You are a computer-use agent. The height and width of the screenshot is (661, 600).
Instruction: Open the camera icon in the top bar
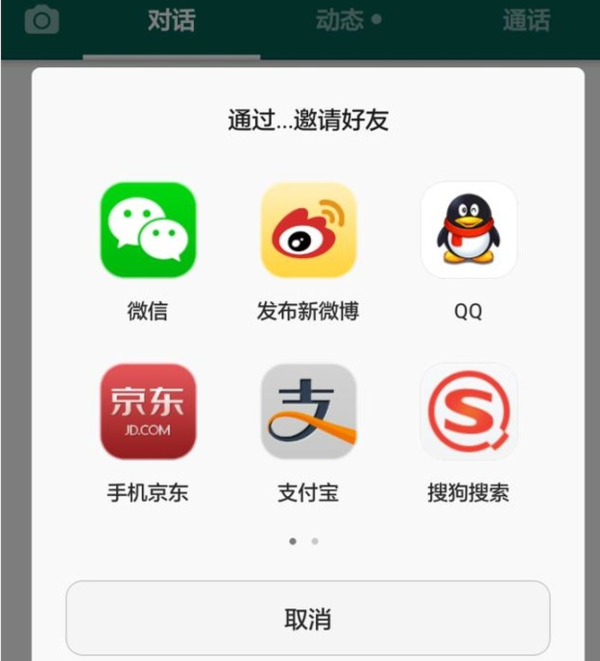[x=41, y=20]
